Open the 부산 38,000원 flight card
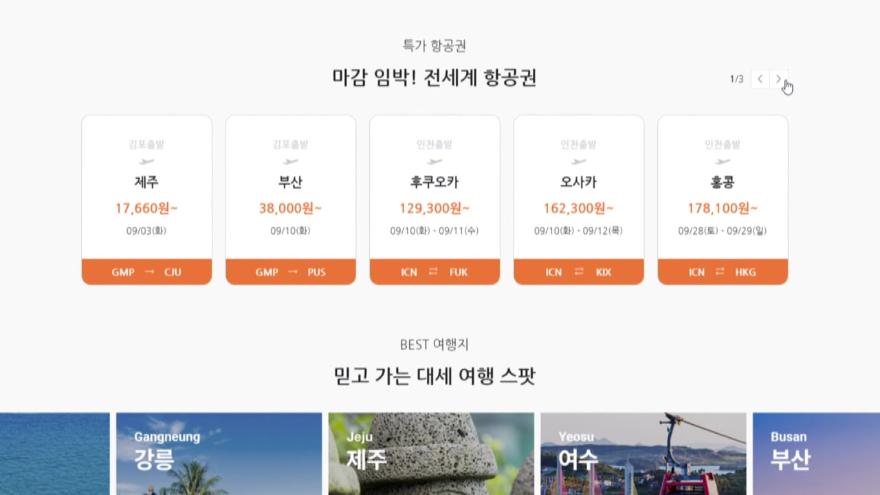 [x=290, y=199]
